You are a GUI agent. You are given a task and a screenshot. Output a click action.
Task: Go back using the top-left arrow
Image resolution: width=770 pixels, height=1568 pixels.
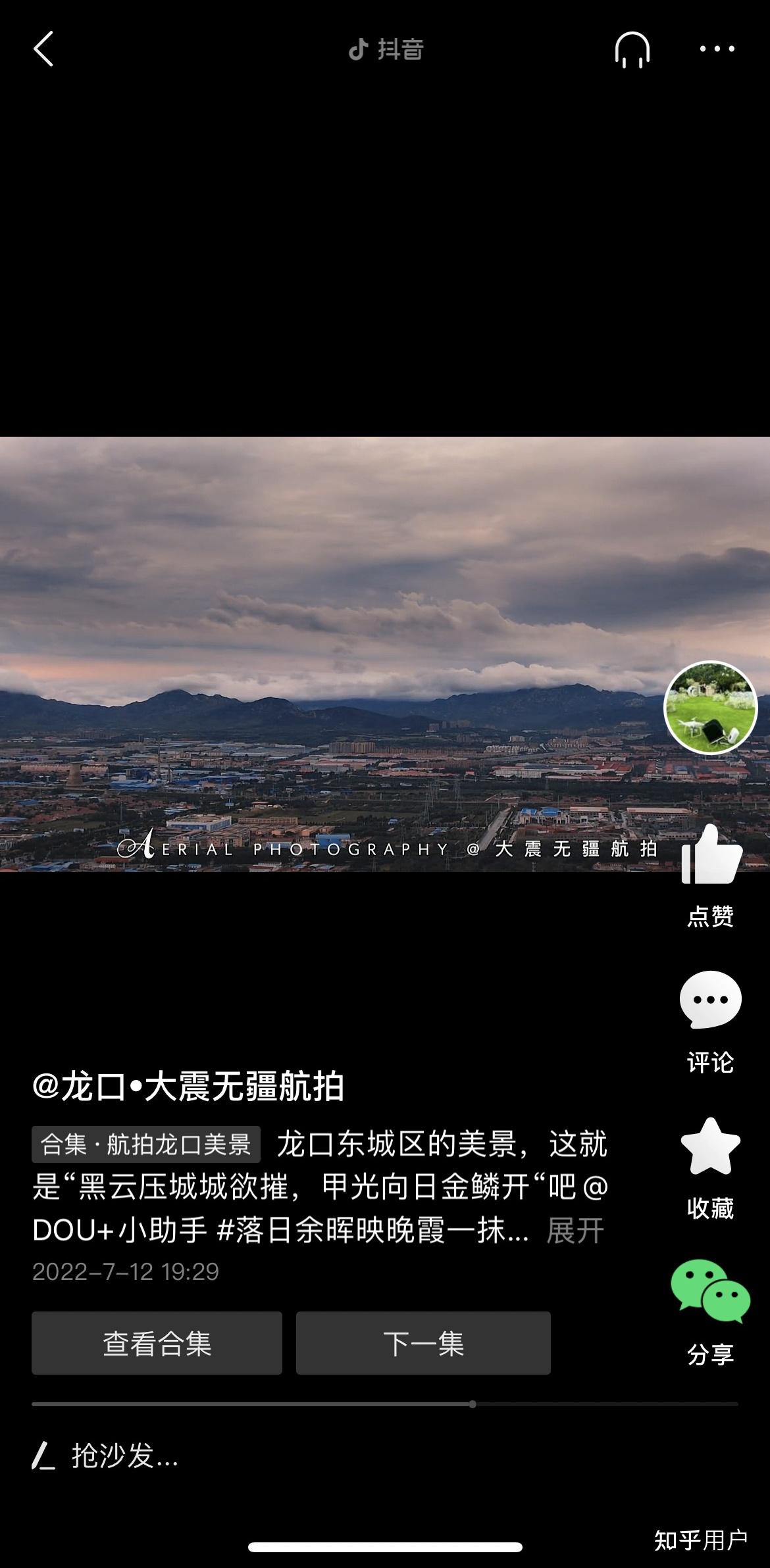43,49
